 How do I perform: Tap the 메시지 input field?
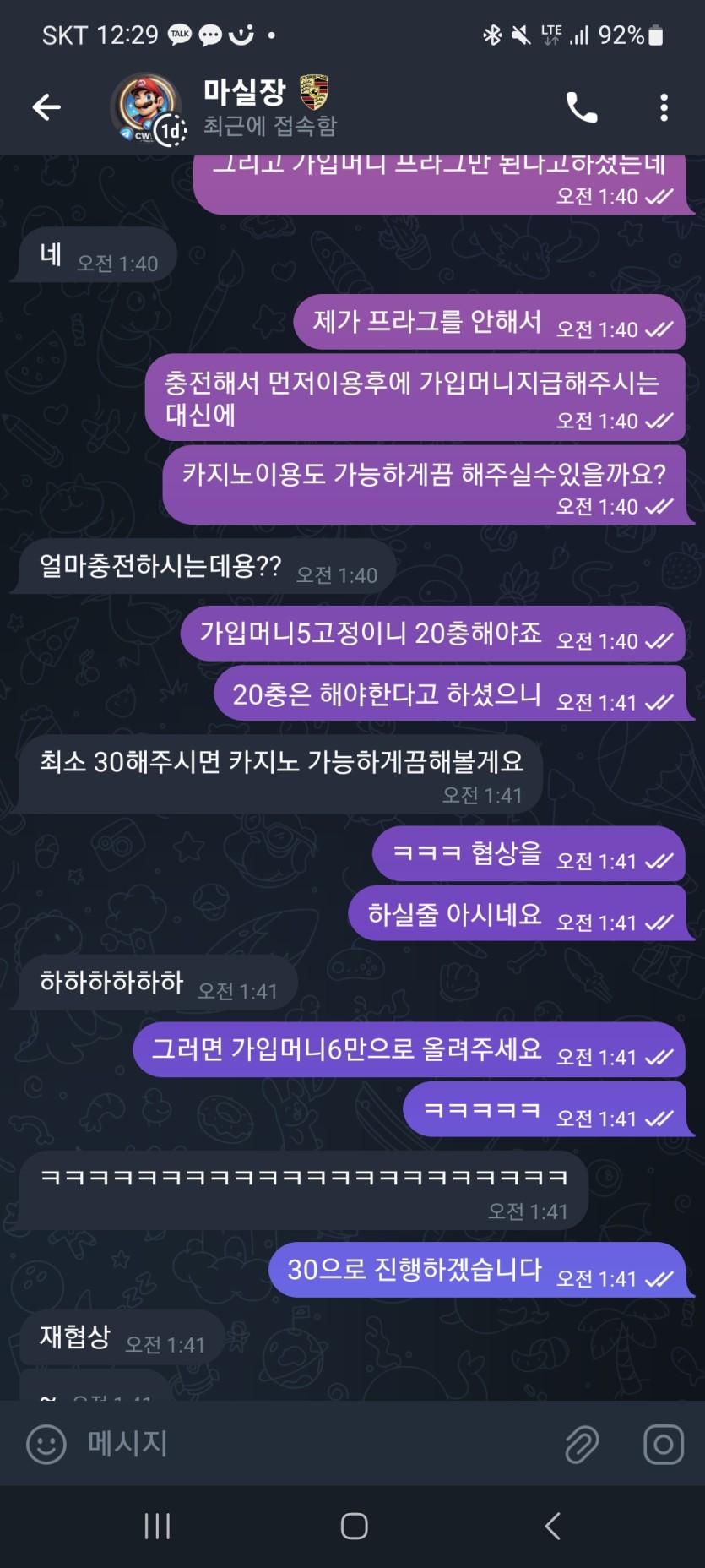tap(312, 1444)
